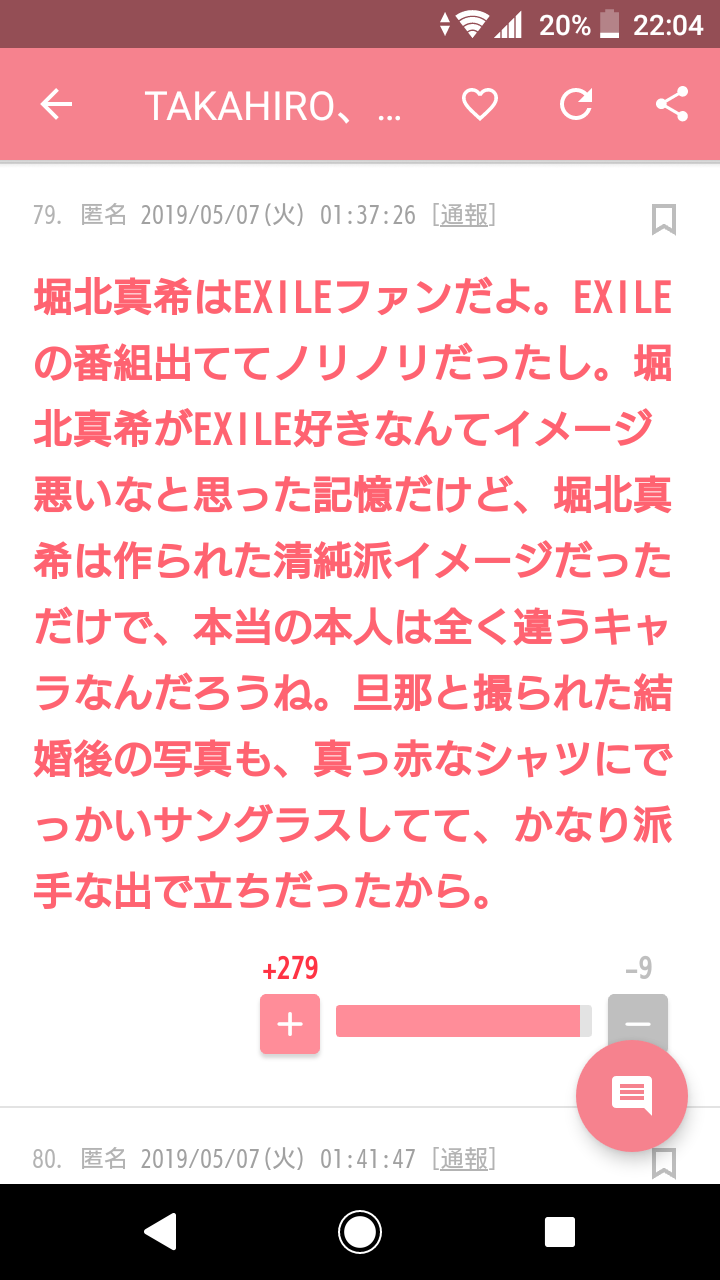The width and height of the screenshot is (720, 1280).
Task: Bookmark comment 80
Action: 664,1163
